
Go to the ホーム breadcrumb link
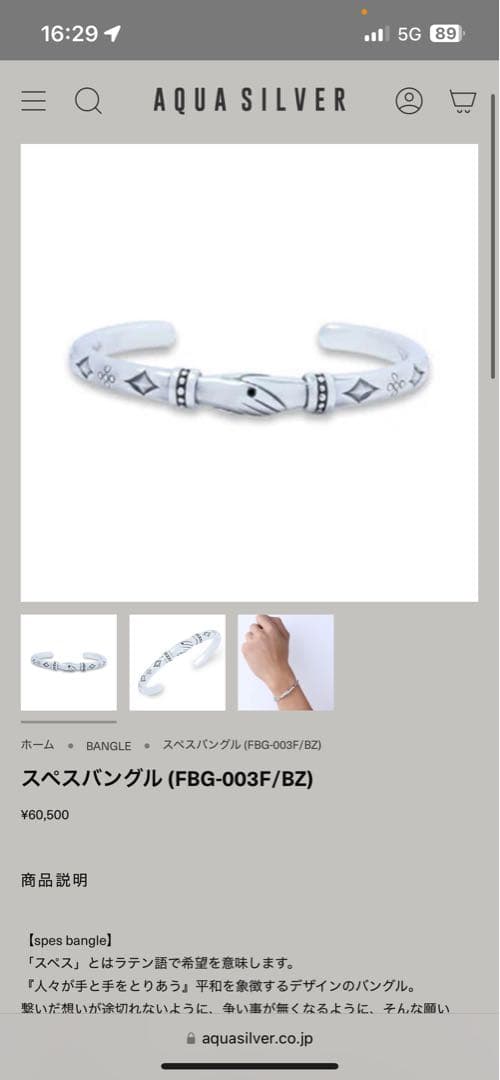(37, 745)
